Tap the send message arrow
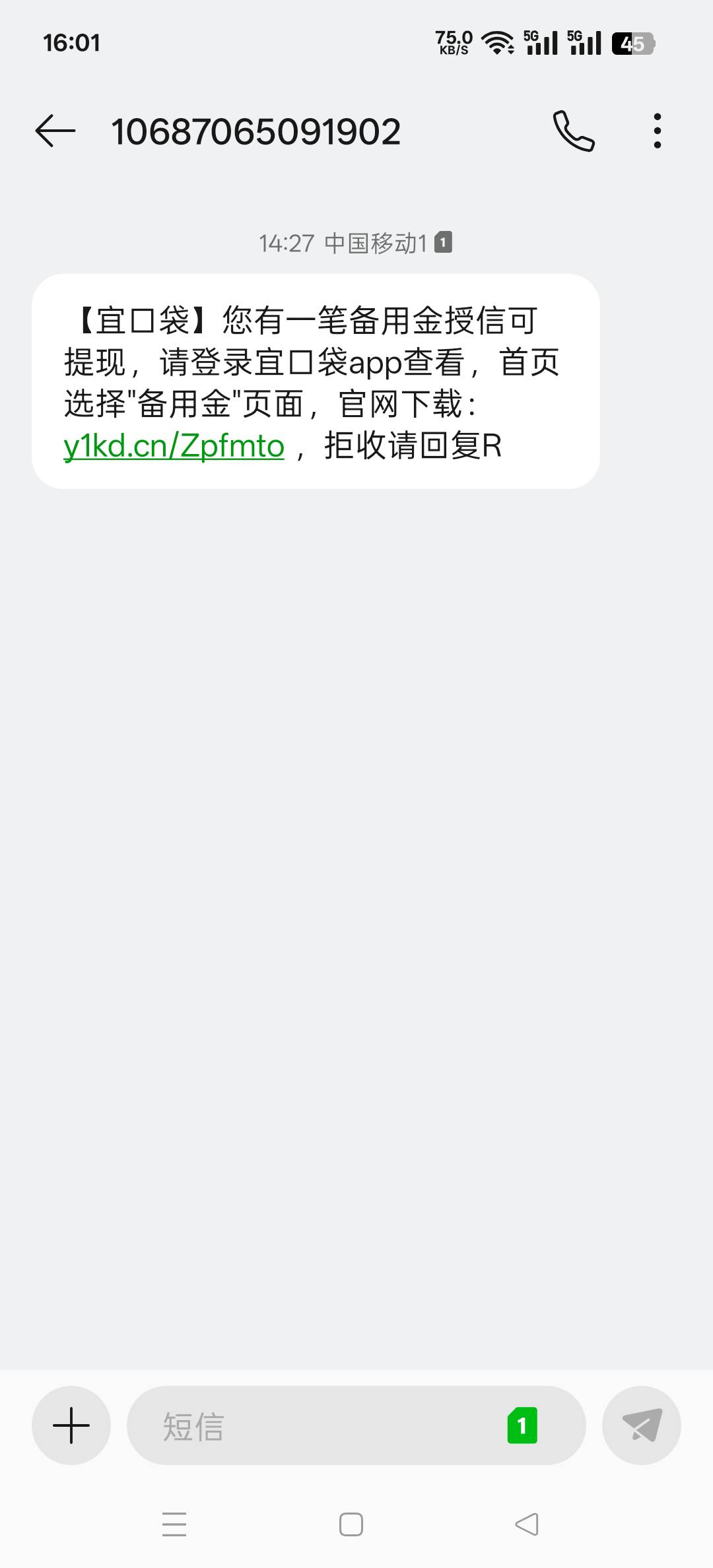The height and width of the screenshot is (1568, 713). 642,1425
